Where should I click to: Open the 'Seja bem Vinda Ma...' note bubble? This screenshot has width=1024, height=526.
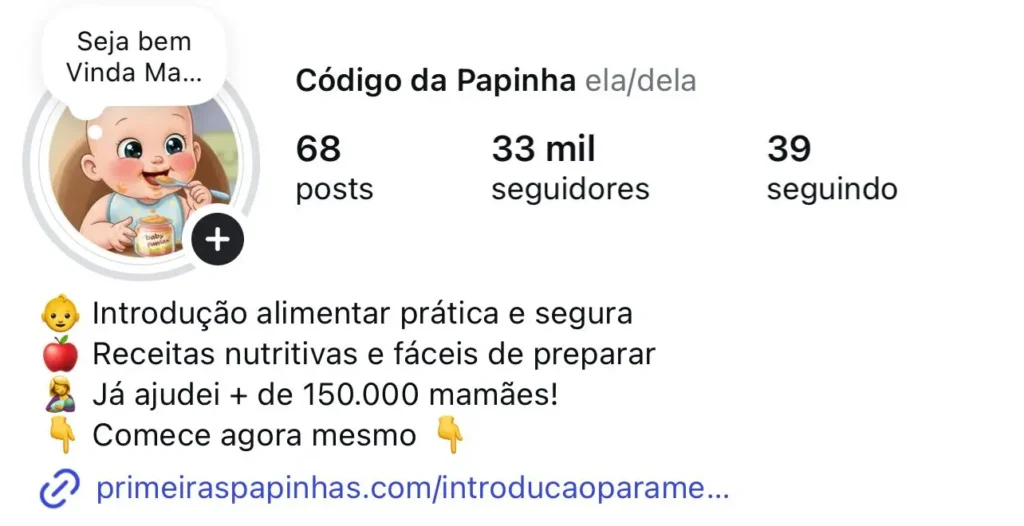(x=134, y=57)
